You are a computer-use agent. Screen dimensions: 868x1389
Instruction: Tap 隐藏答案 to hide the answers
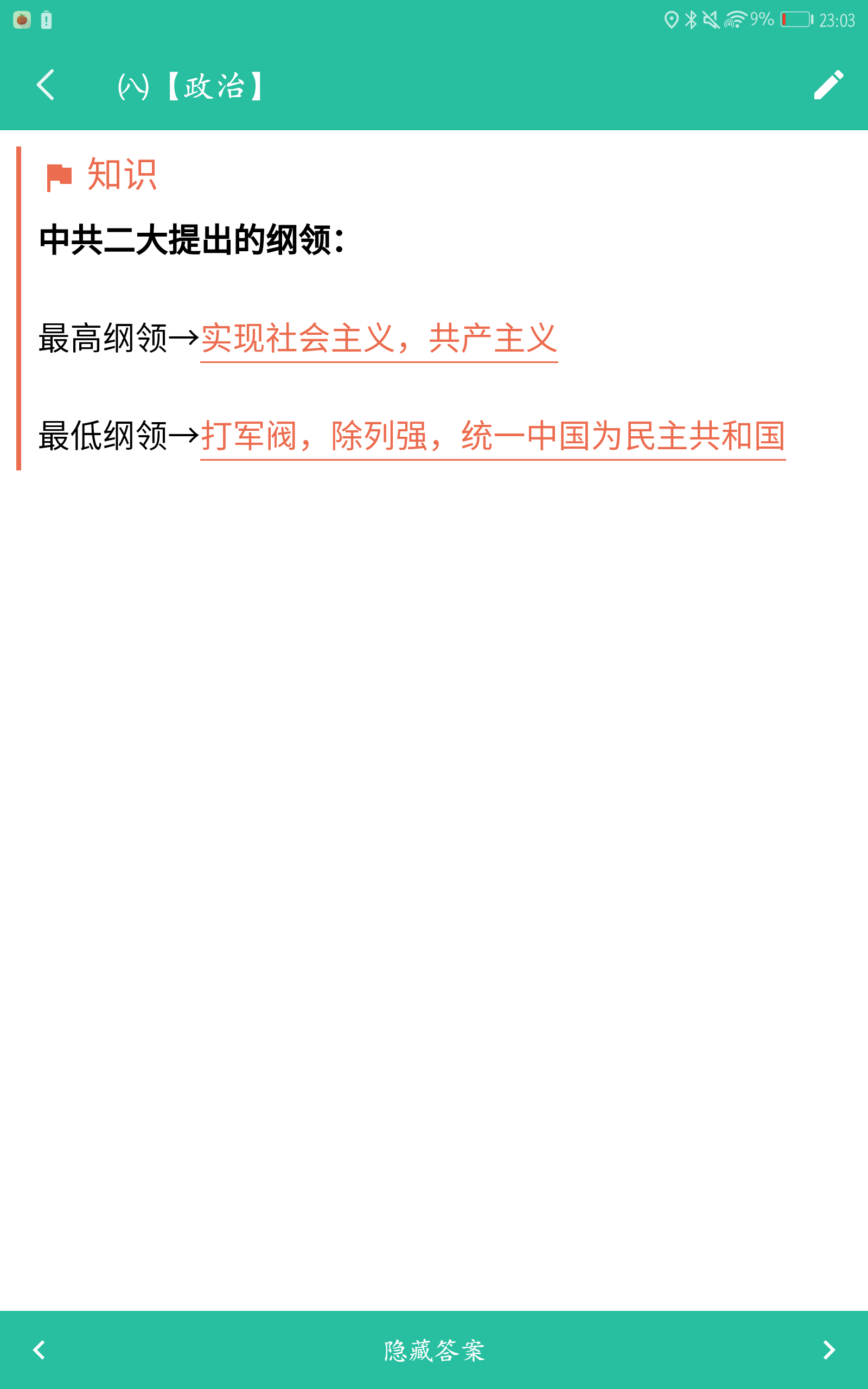point(435,1350)
